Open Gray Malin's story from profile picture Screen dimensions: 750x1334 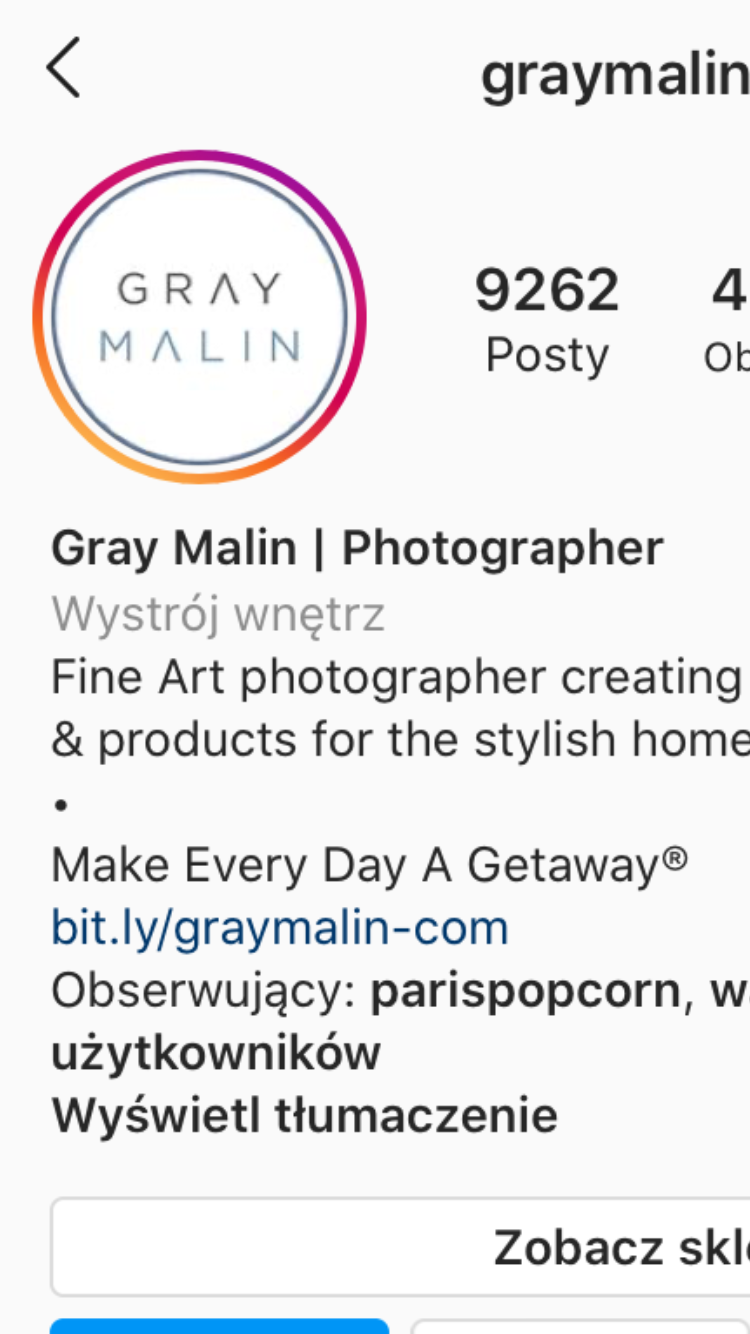200,317
